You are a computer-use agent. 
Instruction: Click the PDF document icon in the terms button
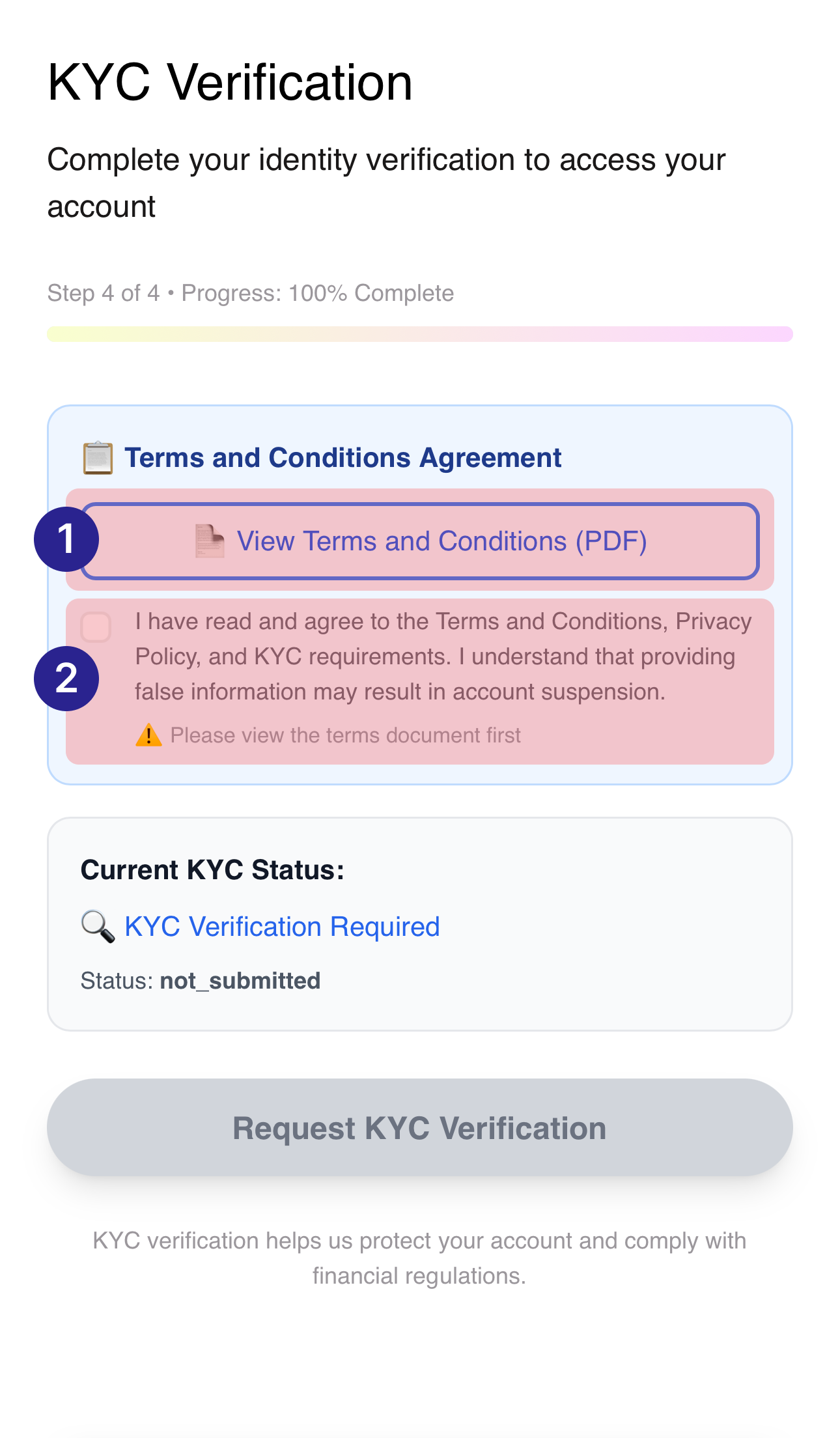tap(208, 541)
